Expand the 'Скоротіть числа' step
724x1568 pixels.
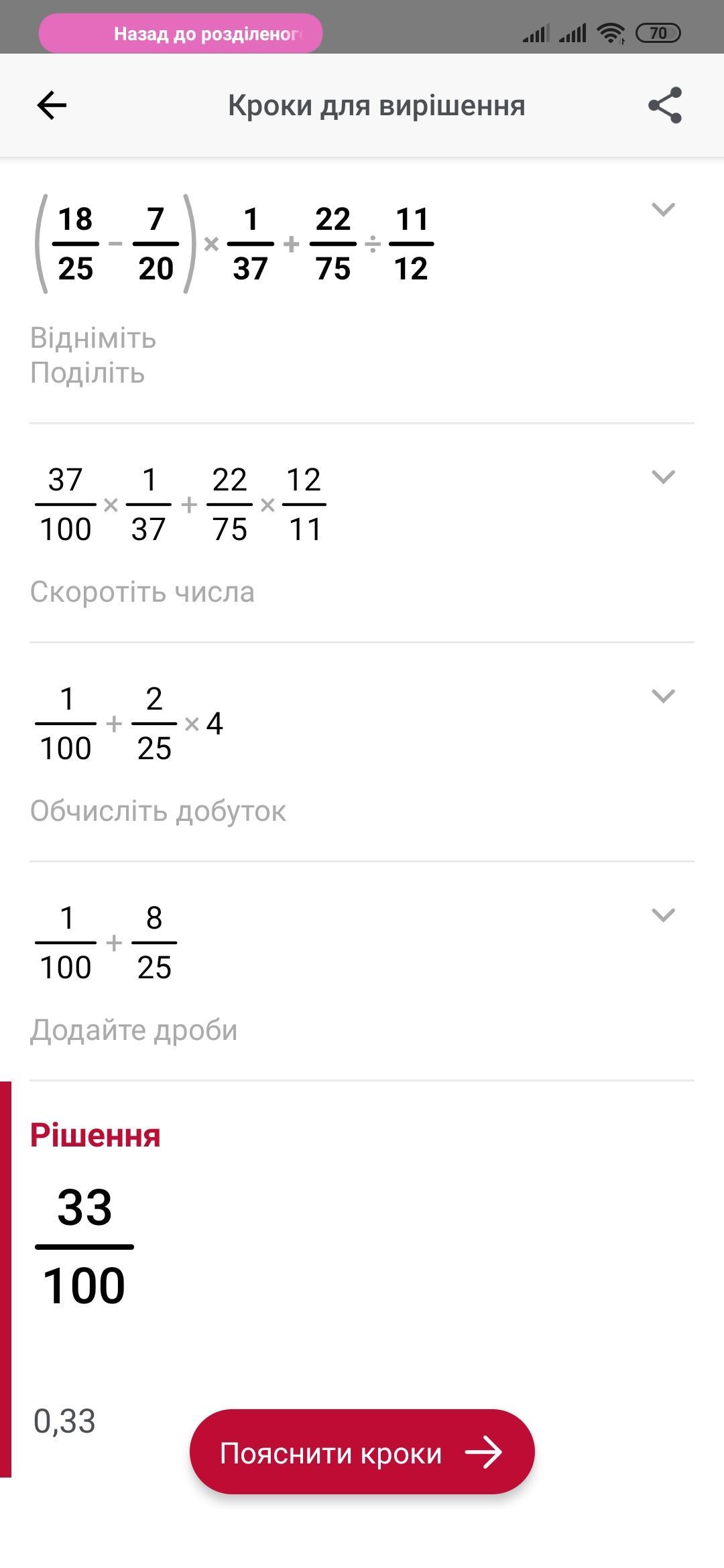(x=663, y=477)
